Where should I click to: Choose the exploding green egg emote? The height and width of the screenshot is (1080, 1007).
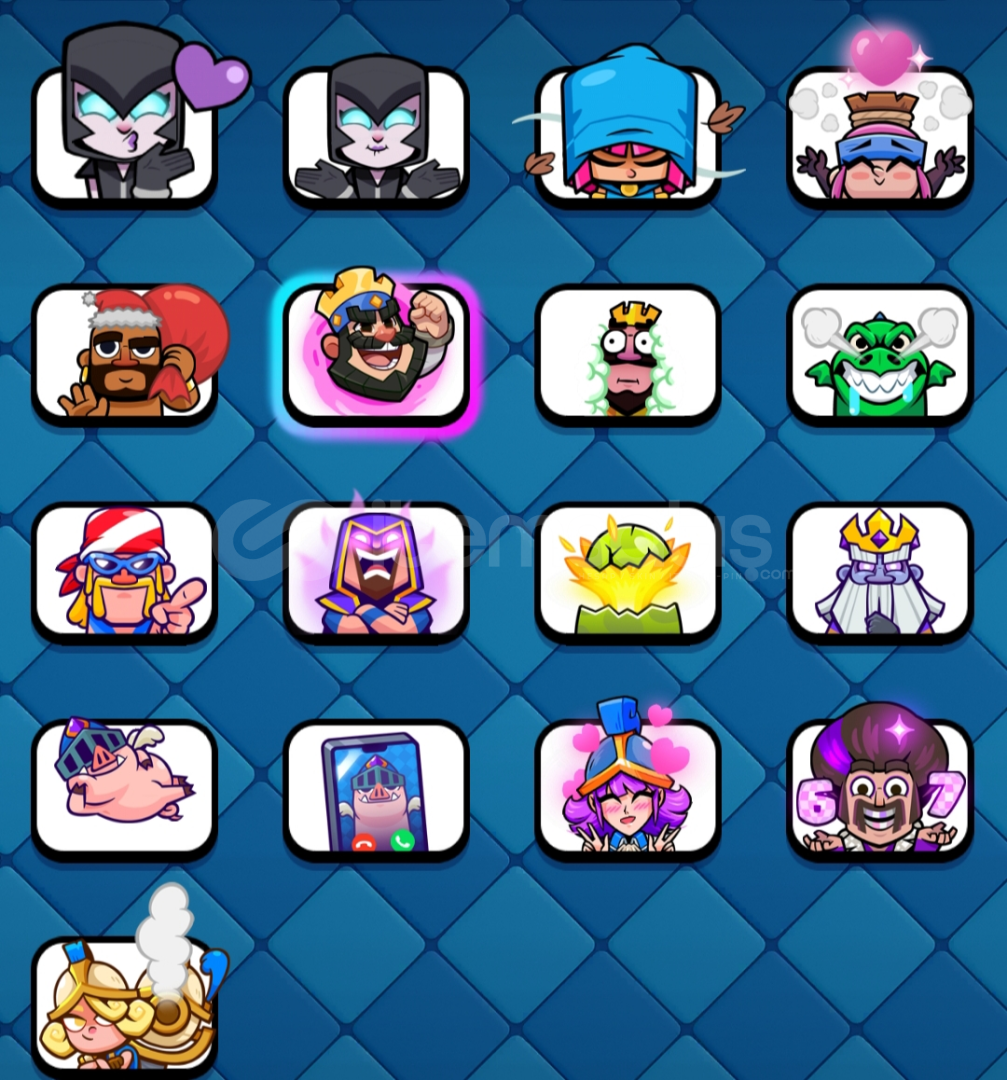[x=628, y=571]
